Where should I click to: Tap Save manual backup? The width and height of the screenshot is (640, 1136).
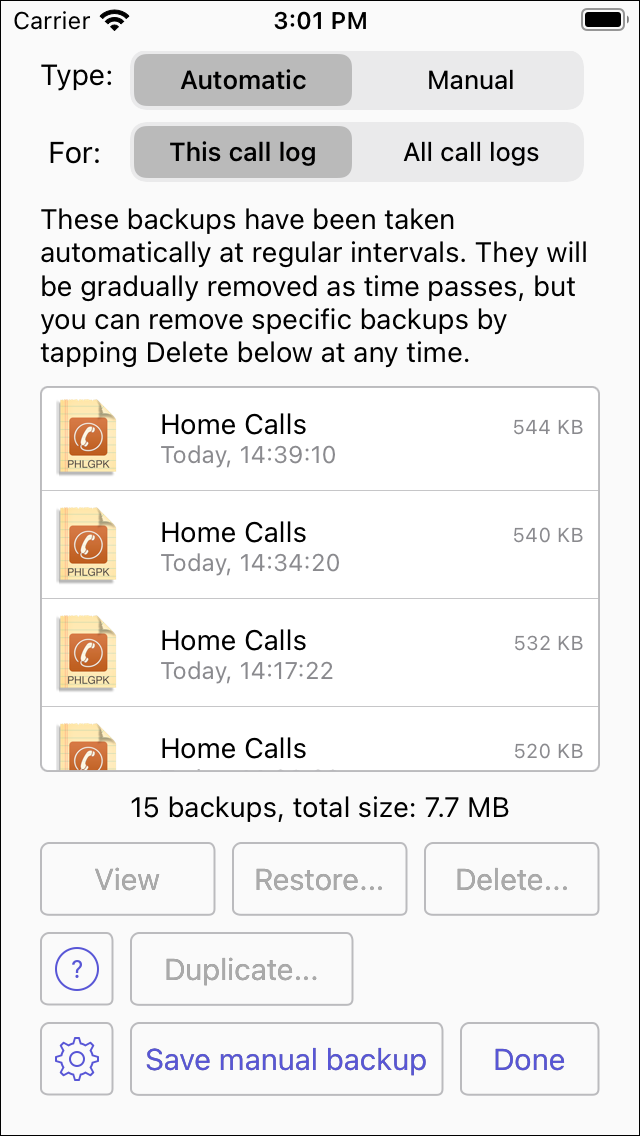coord(286,1059)
